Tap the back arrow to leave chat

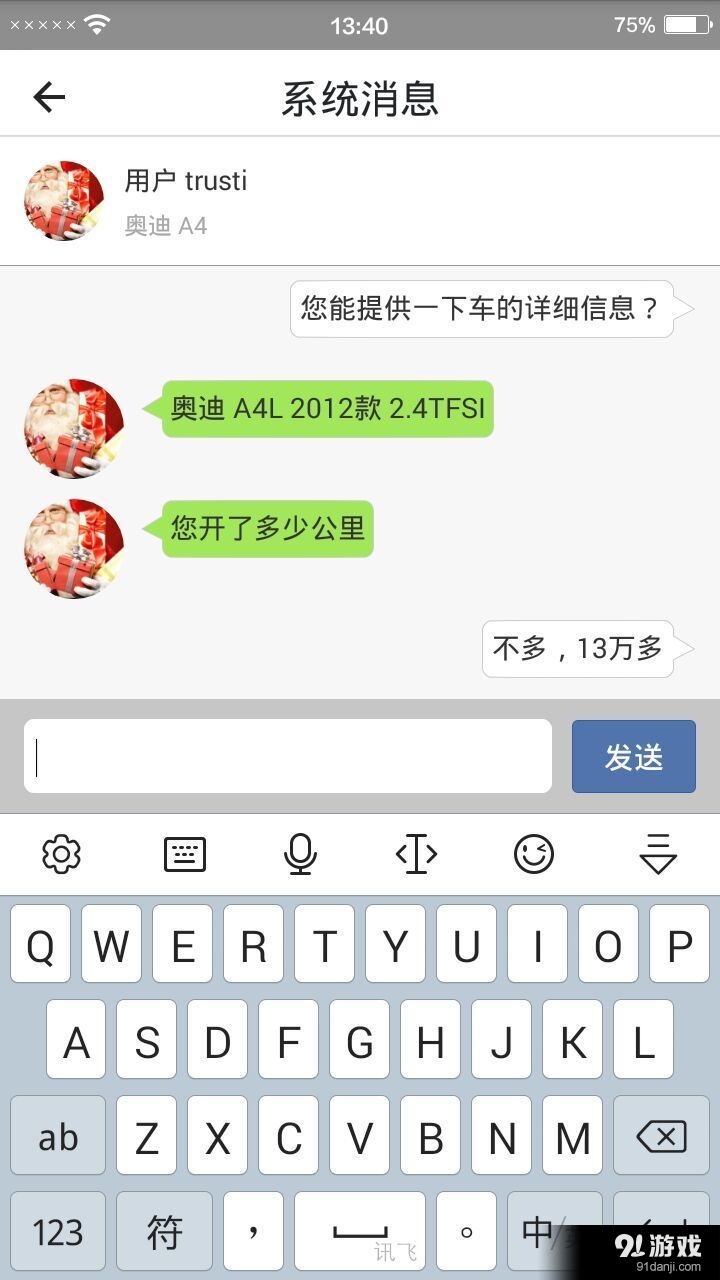point(48,95)
